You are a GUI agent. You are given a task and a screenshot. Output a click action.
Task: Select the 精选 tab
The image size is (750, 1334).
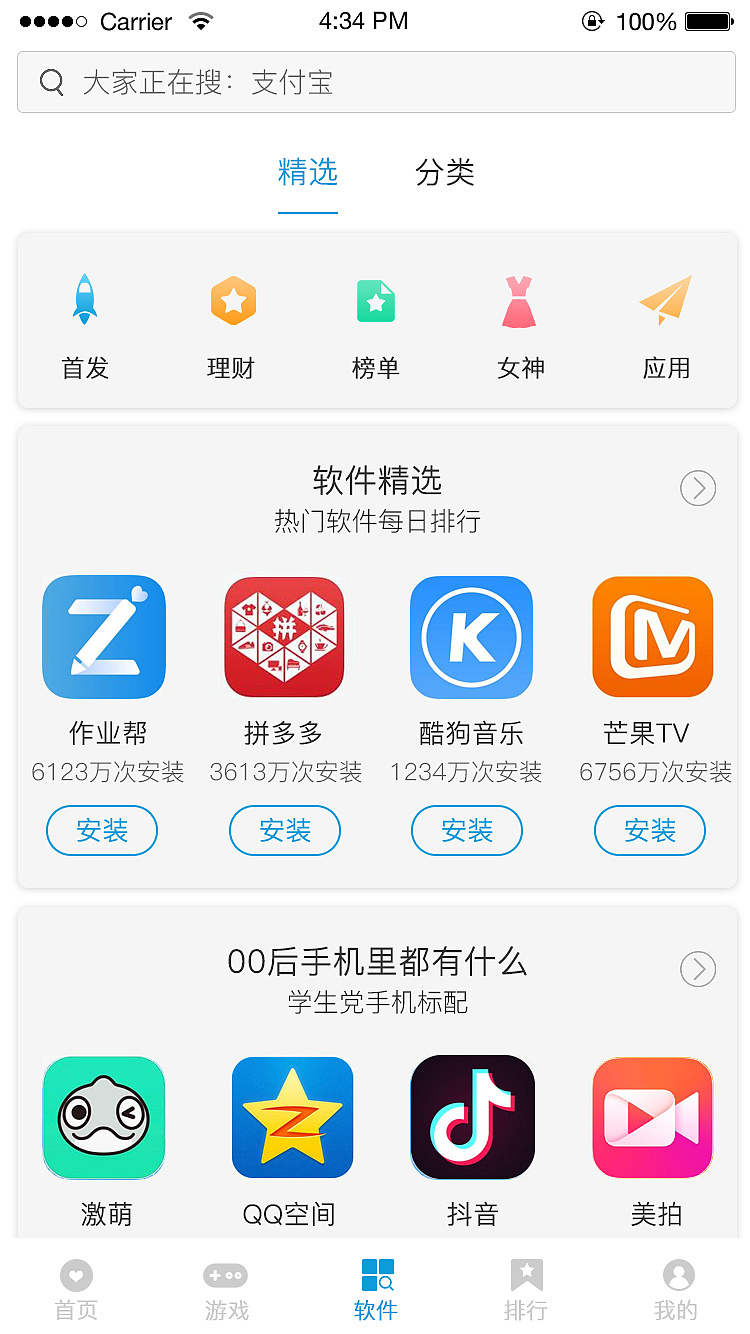point(307,173)
